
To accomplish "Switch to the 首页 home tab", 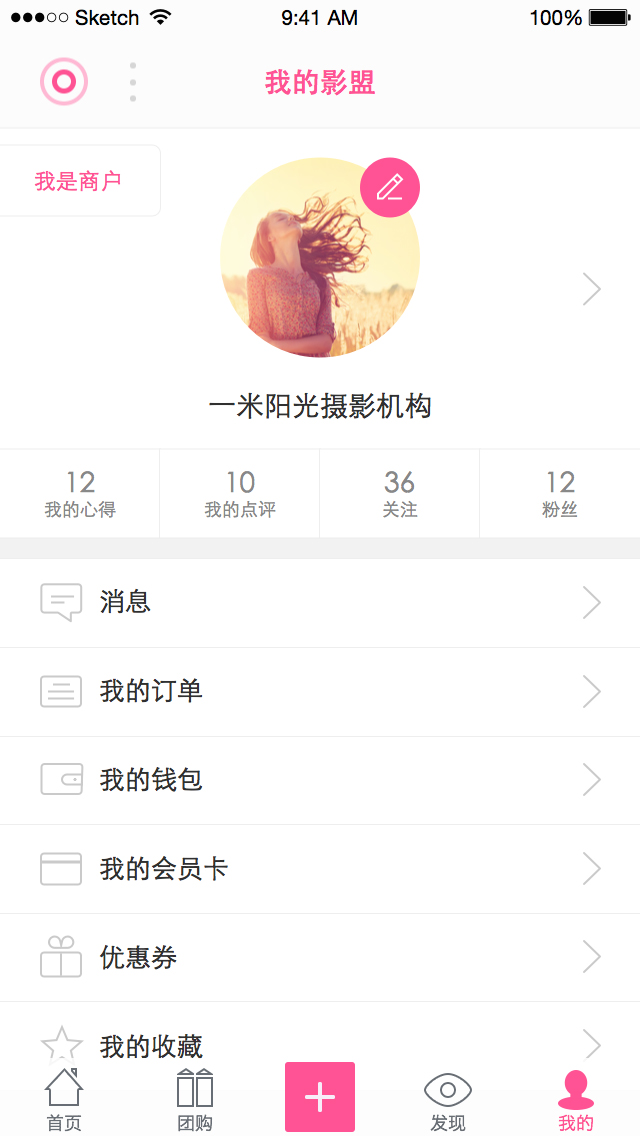I will click(x=64, y=1098).
